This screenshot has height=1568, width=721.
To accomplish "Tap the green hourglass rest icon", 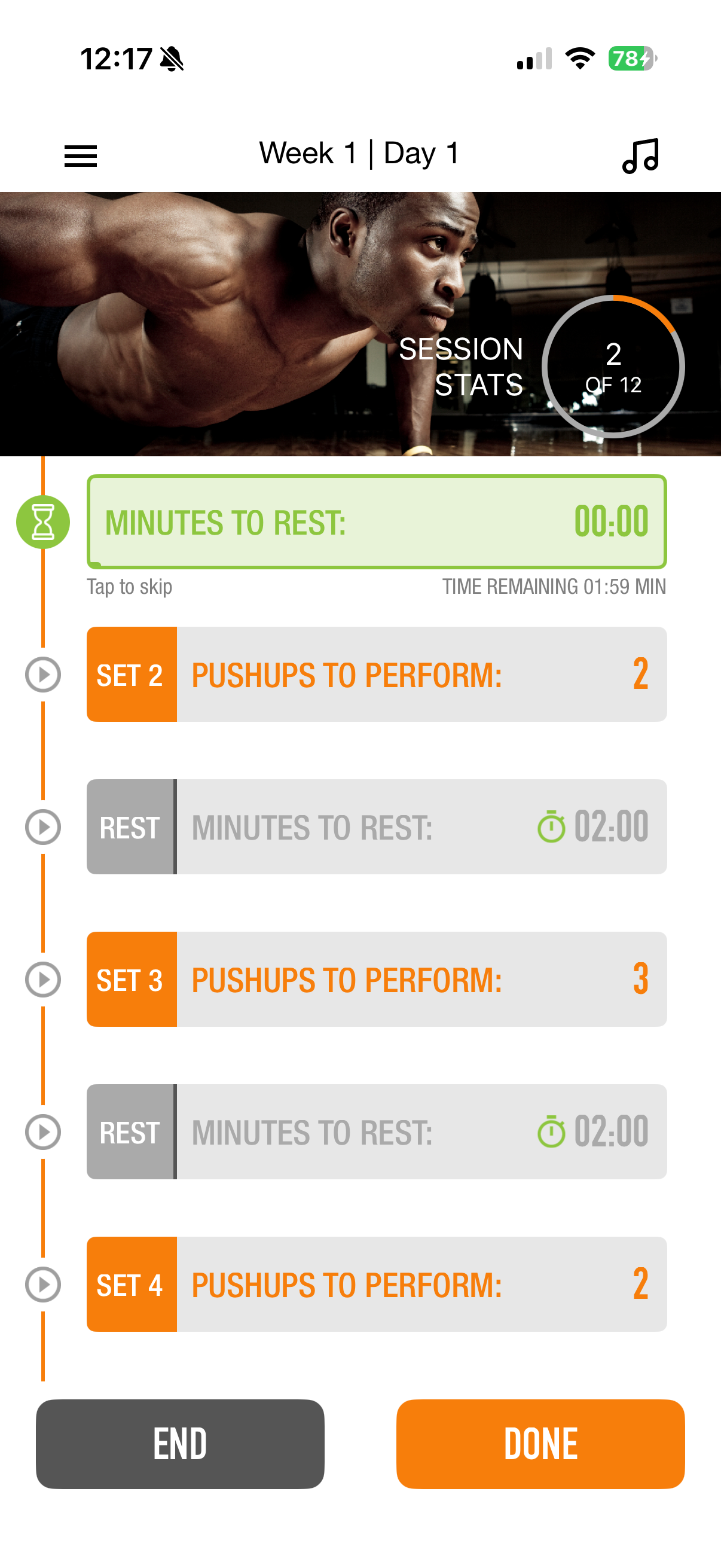I will pos(41,521).
